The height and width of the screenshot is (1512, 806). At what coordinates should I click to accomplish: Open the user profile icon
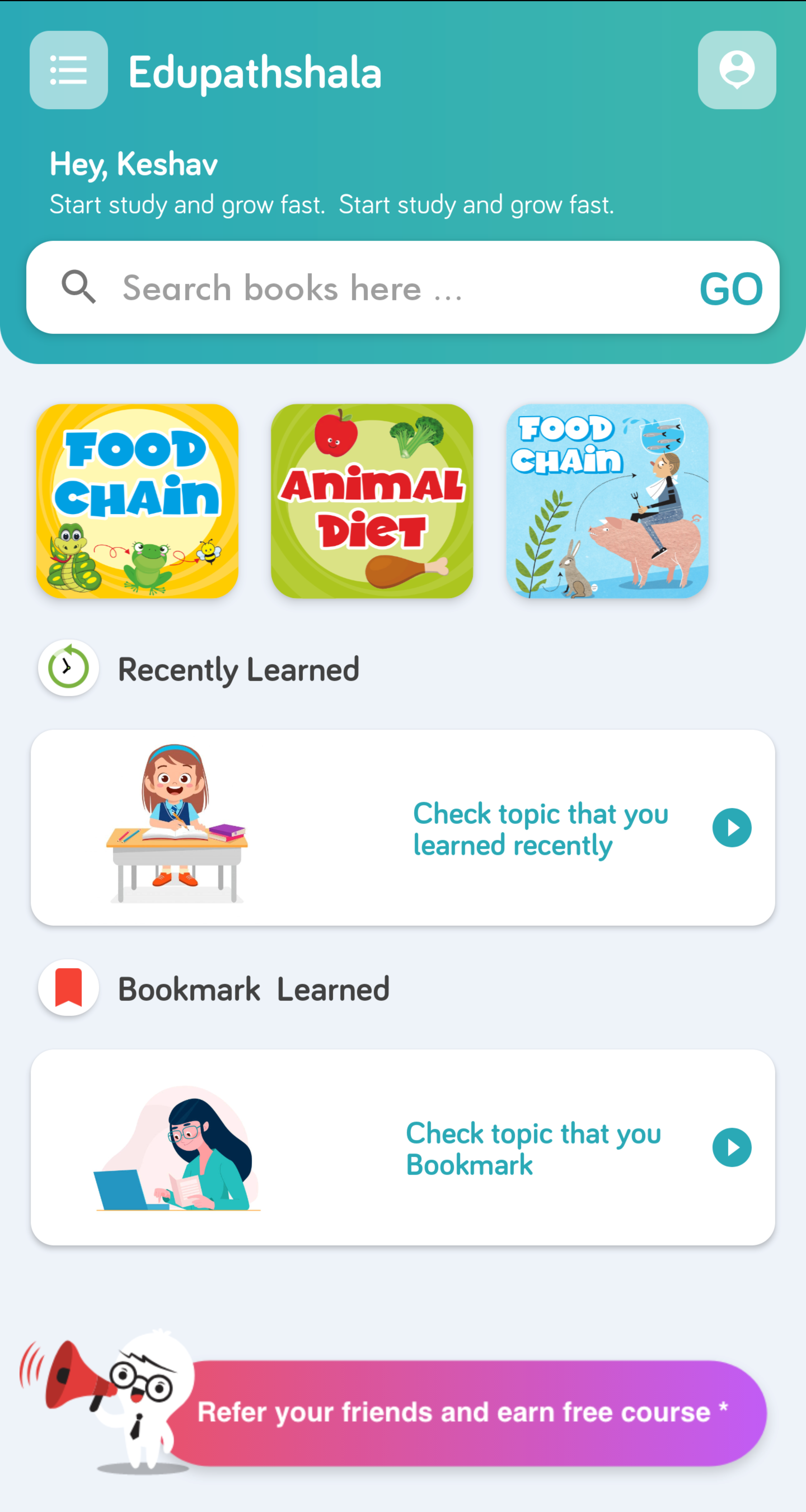tap(736, 70)
